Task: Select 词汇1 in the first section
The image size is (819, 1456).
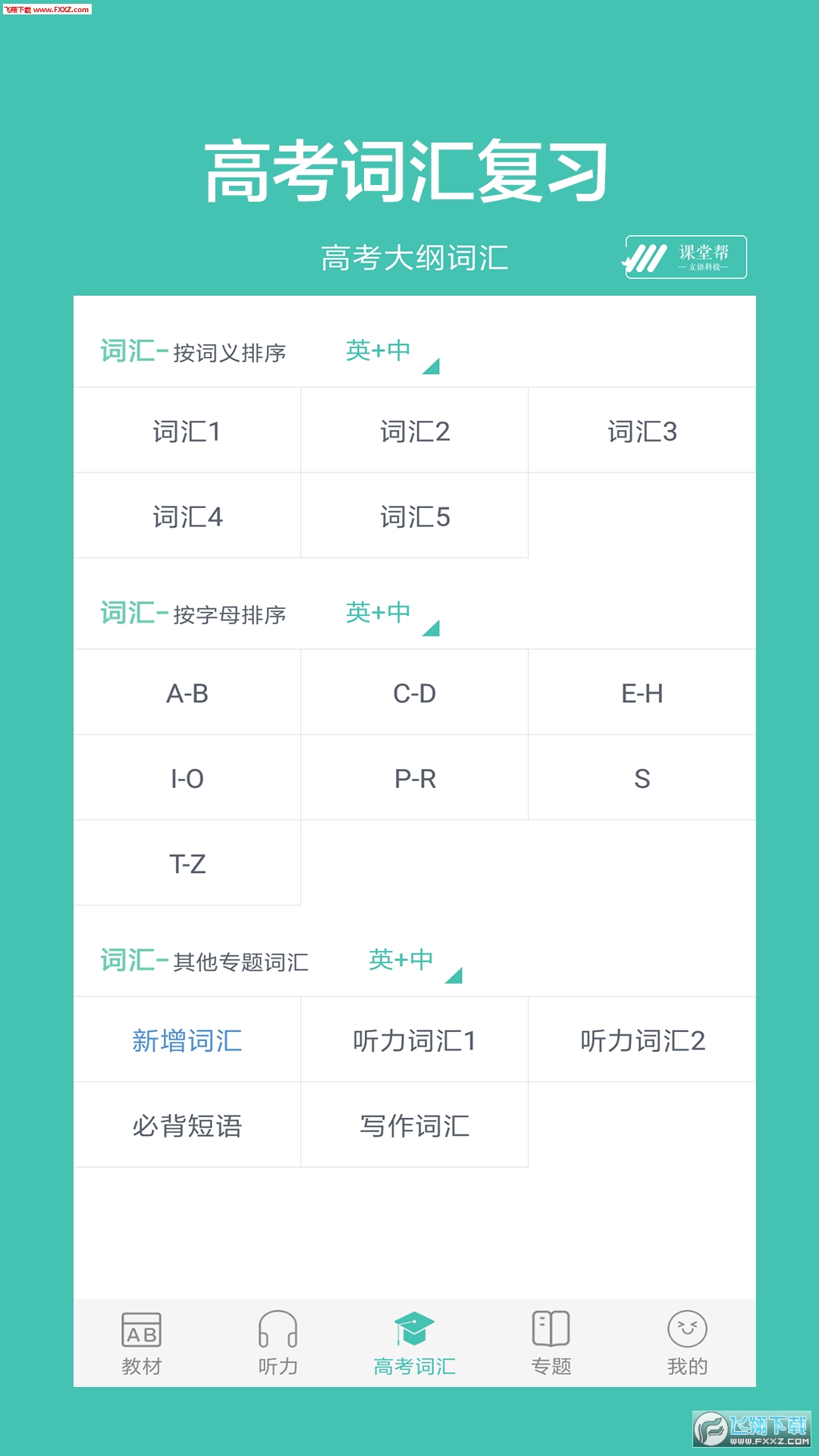Action: (x=186, y=429)
